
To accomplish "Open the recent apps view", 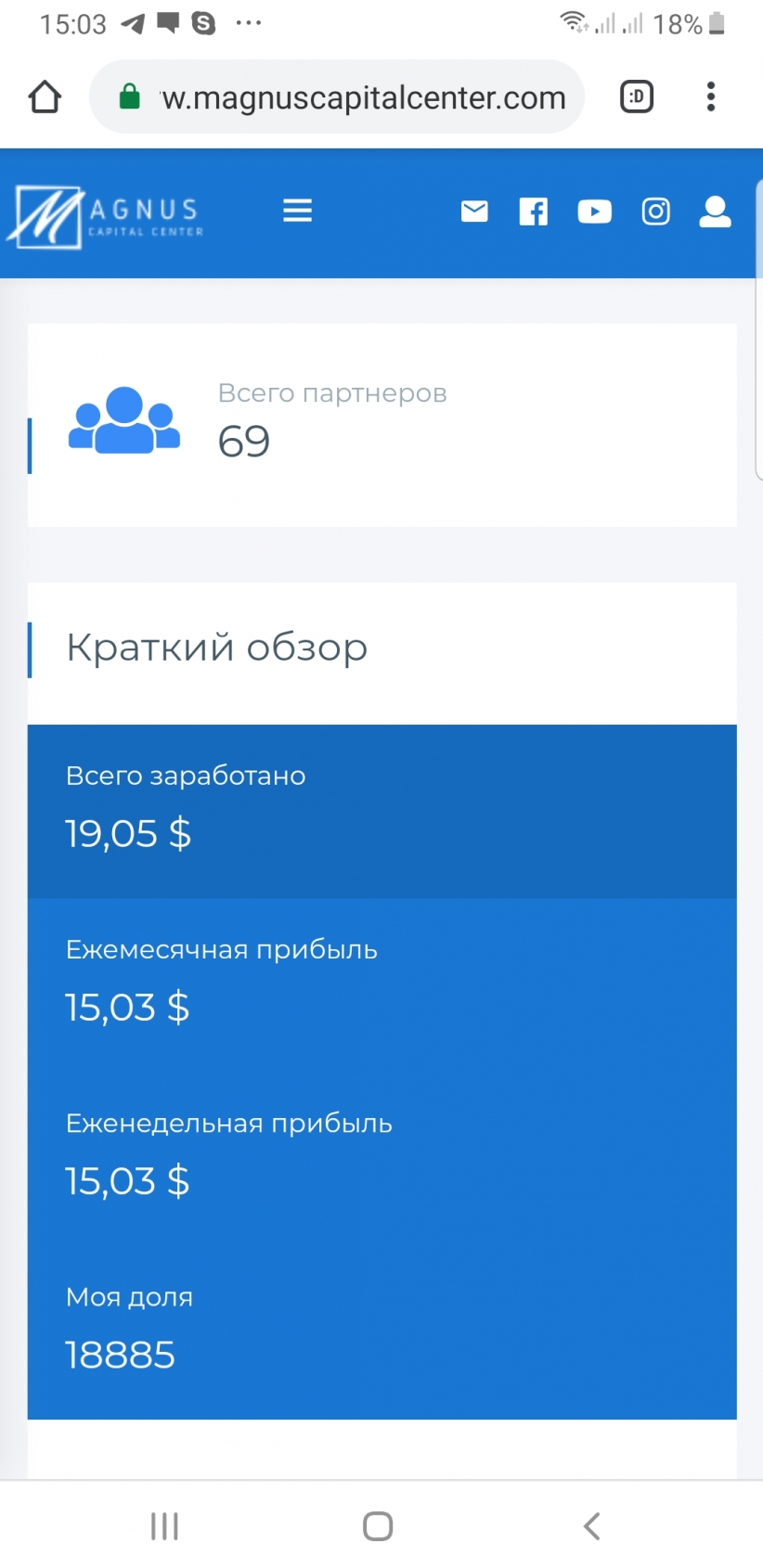I will 164,1526.
